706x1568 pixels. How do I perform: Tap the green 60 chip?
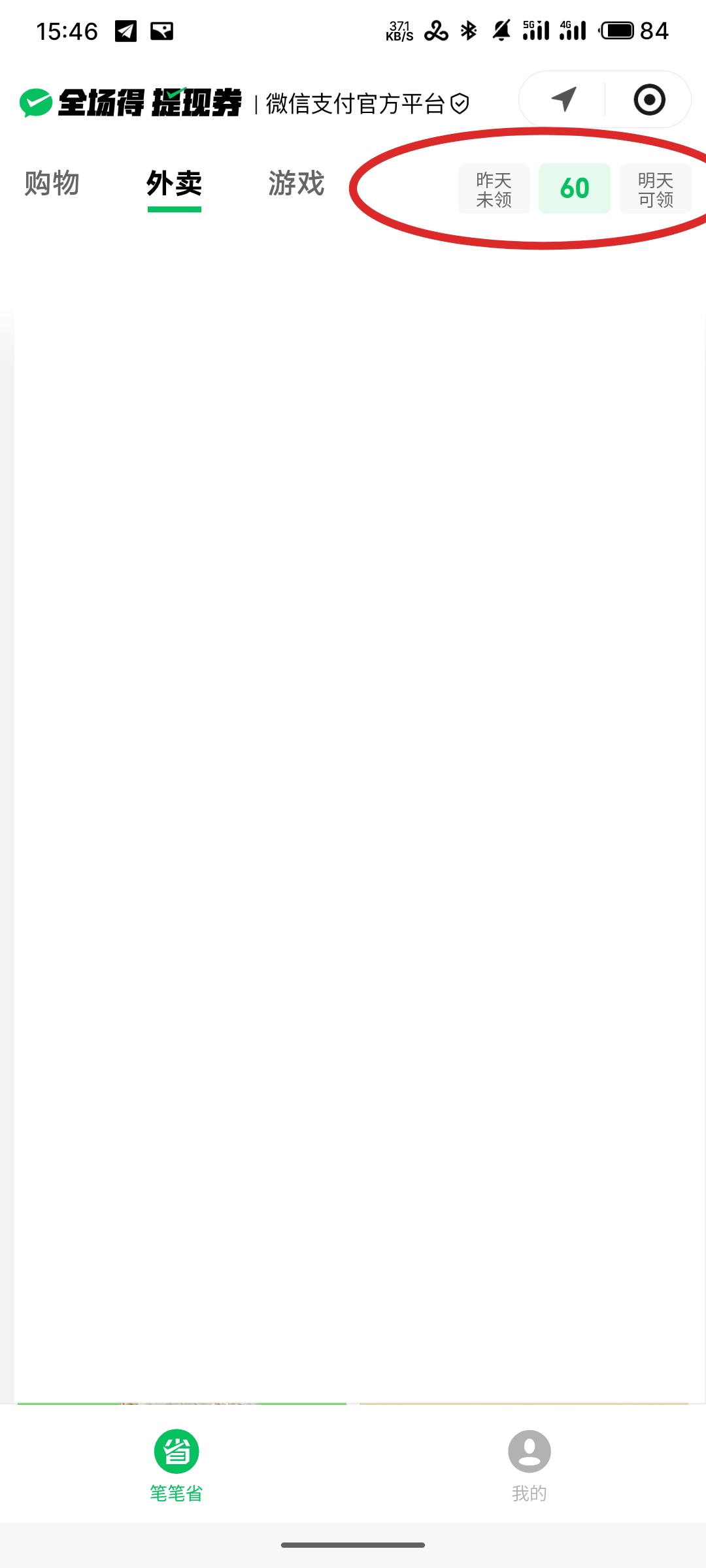point(575,189)
